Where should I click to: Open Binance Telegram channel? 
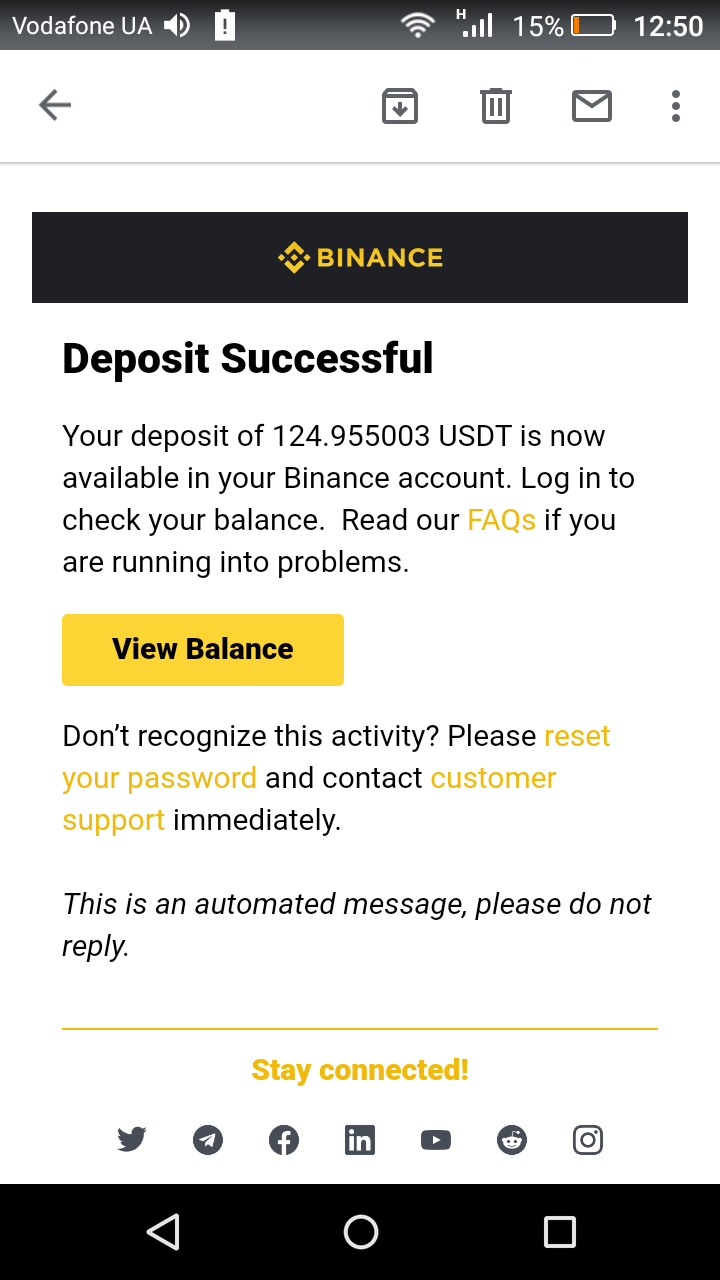tap(208, 1139)
